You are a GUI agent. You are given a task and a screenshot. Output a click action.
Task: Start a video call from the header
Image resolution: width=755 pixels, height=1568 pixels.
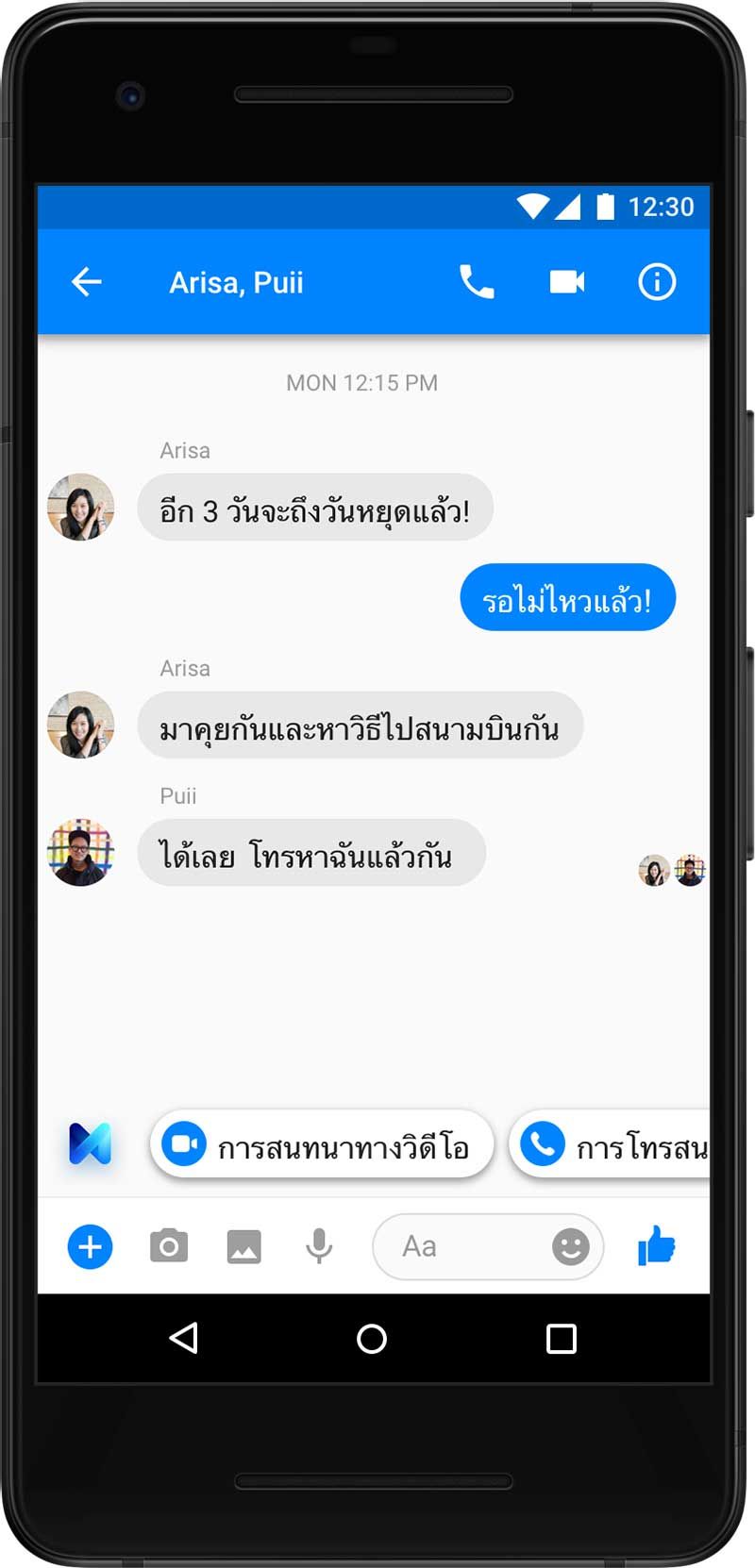566,282
